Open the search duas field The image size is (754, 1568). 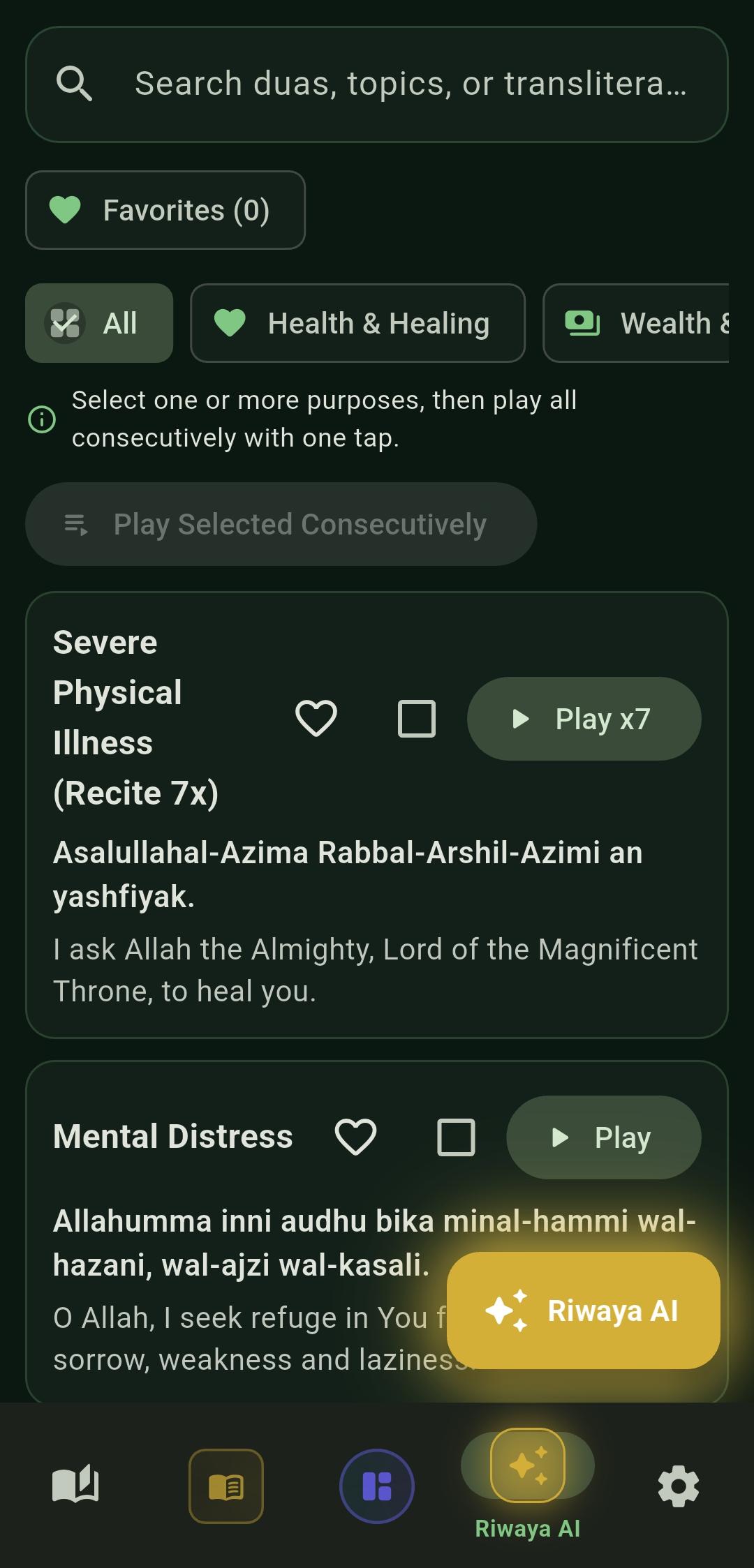pyautogui.click(x=377, y=84)
